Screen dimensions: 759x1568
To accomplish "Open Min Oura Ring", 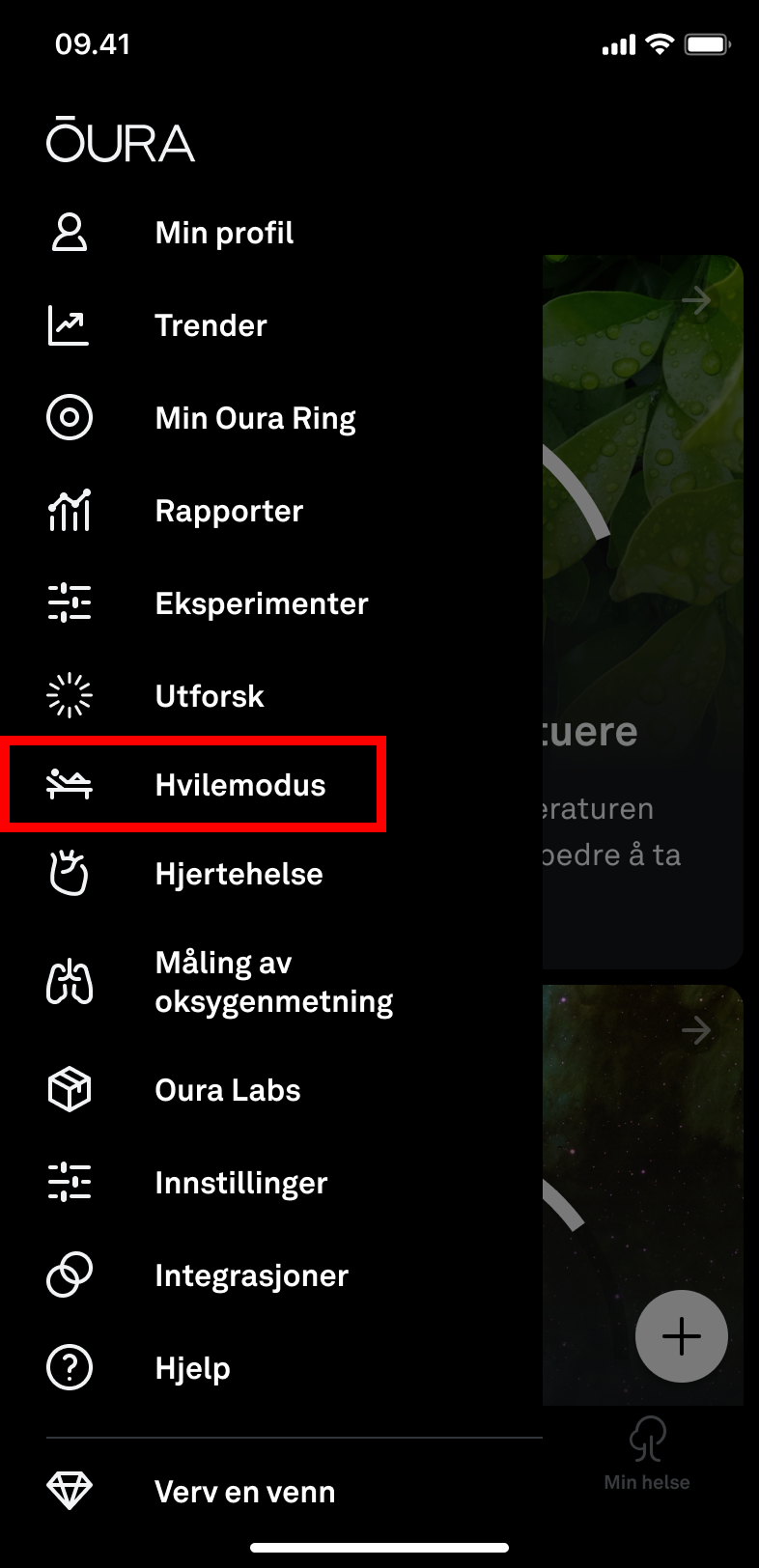I will click(x=255, y=419).
